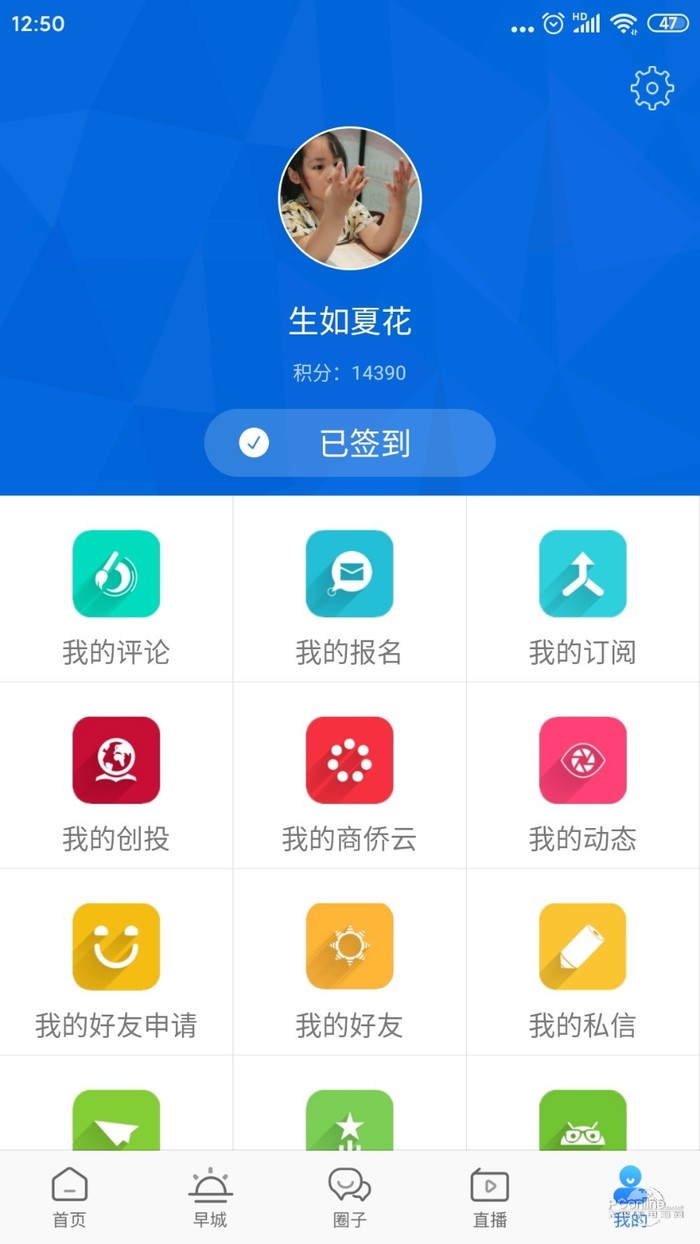700x1244 pixels.
Task: Open 我的评论
Action: [116, 590]
